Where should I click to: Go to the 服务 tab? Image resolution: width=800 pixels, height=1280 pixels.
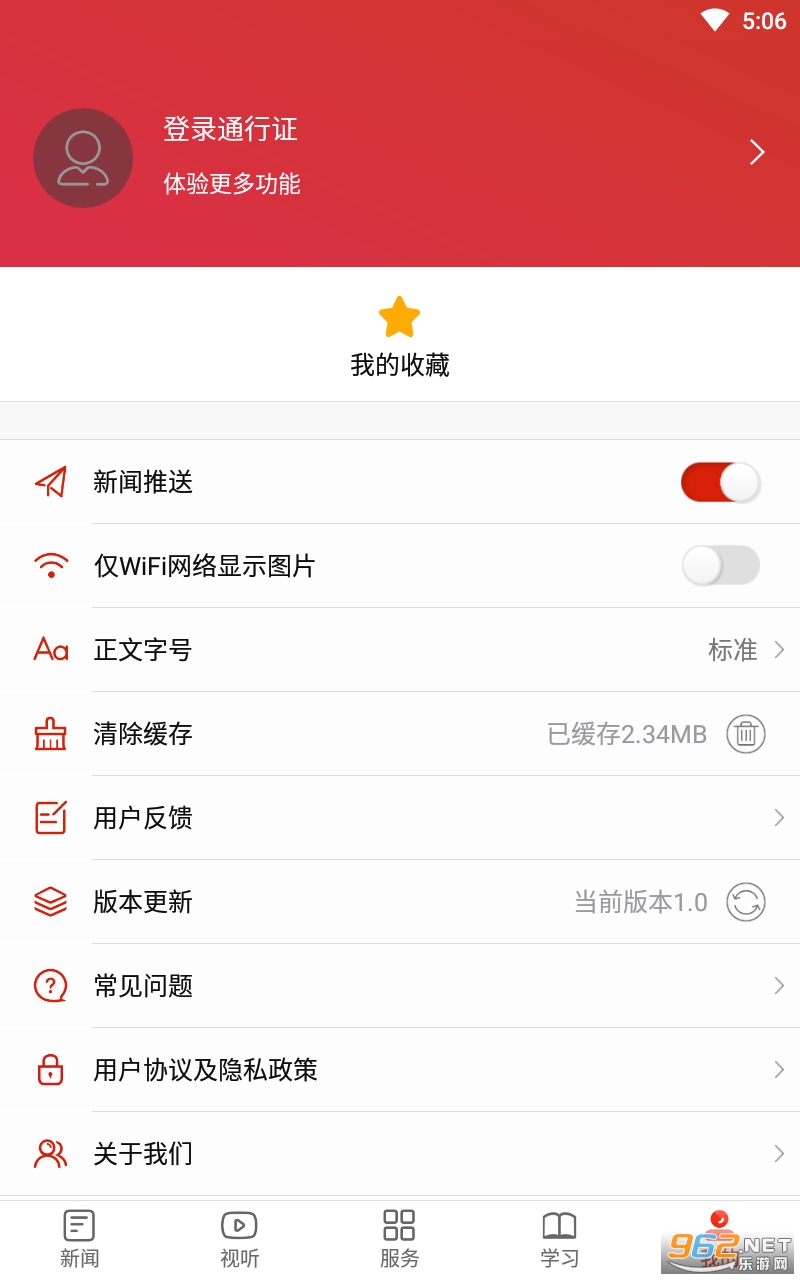[x=399, y=1238]
